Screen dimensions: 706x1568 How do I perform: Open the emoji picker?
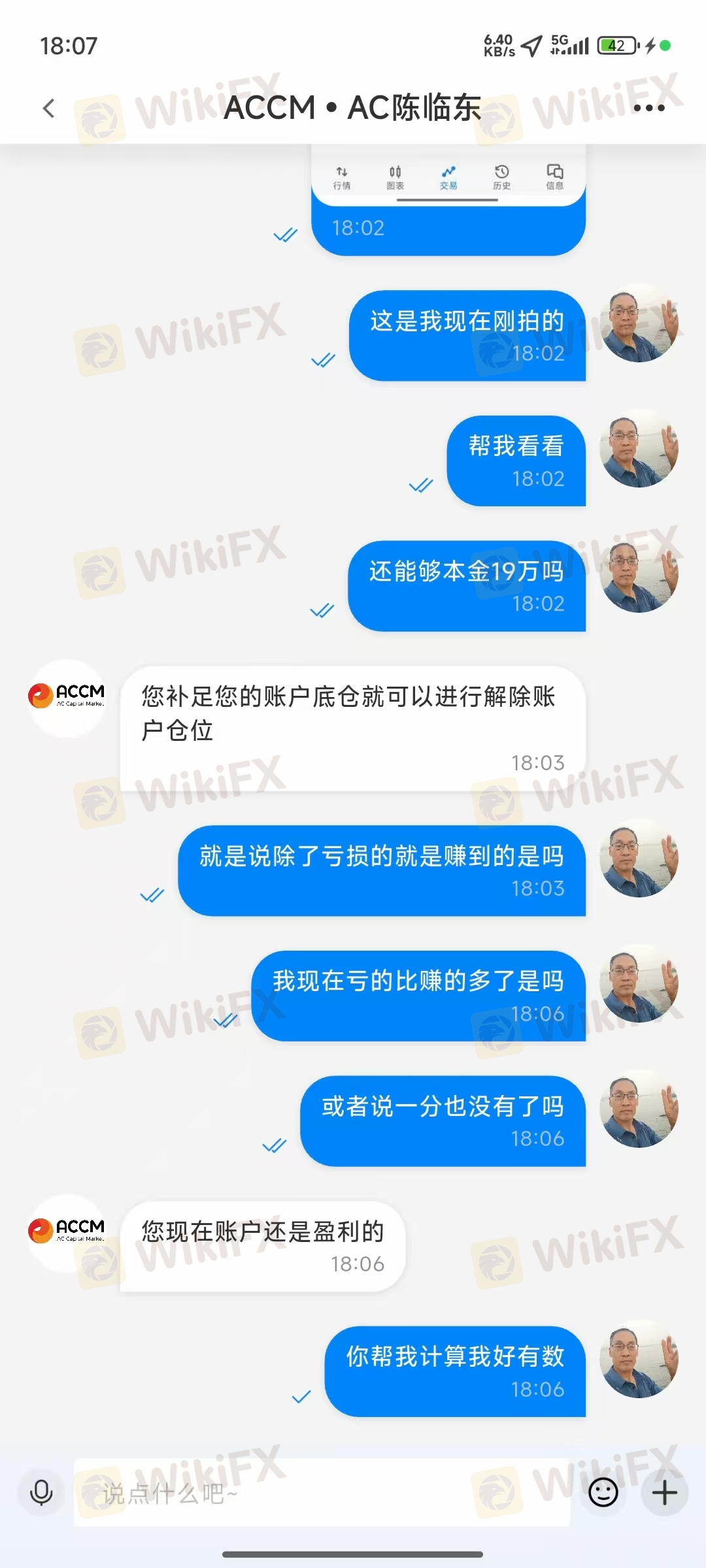[603, 1493]
